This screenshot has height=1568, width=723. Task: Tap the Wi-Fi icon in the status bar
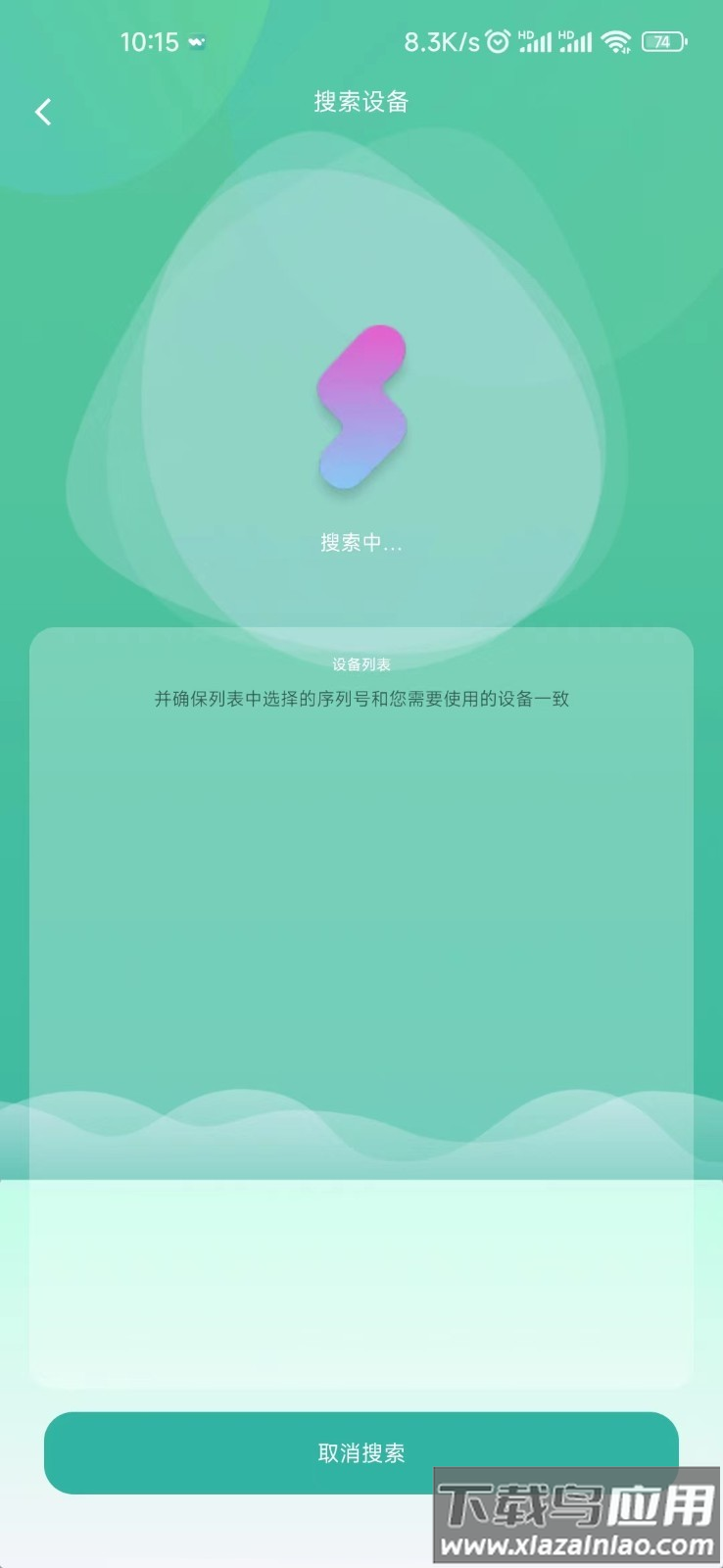615,41
